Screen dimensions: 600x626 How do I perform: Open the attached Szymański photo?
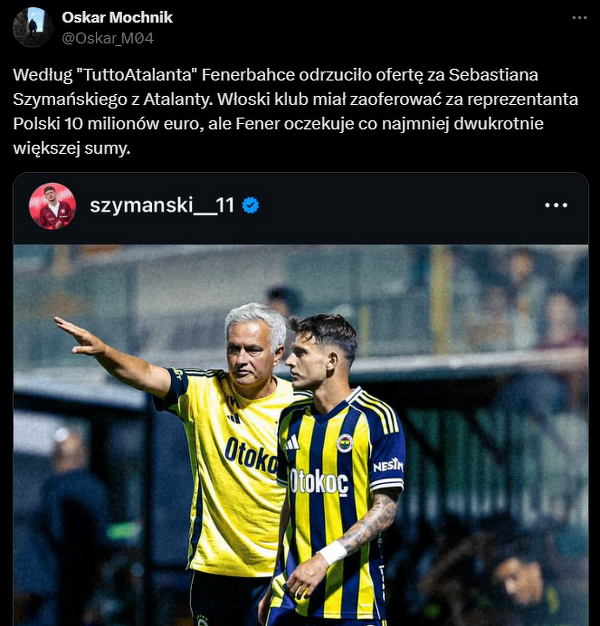click(x=300, y=435)
